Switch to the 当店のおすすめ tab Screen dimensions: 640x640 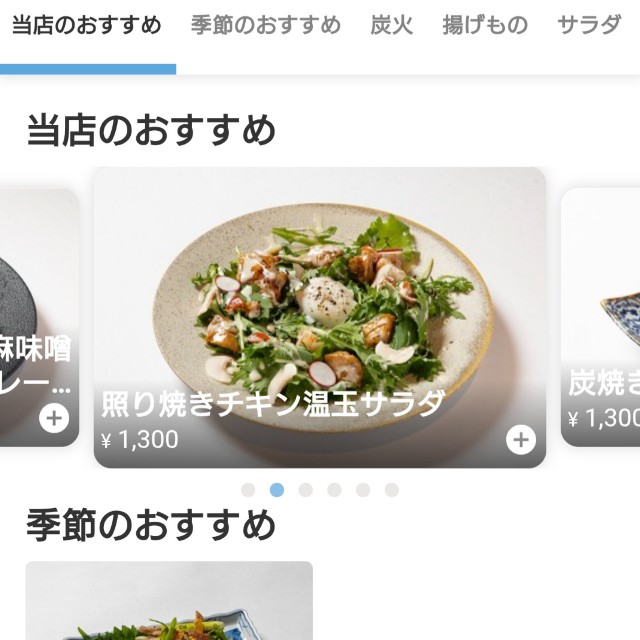(86, 25)
